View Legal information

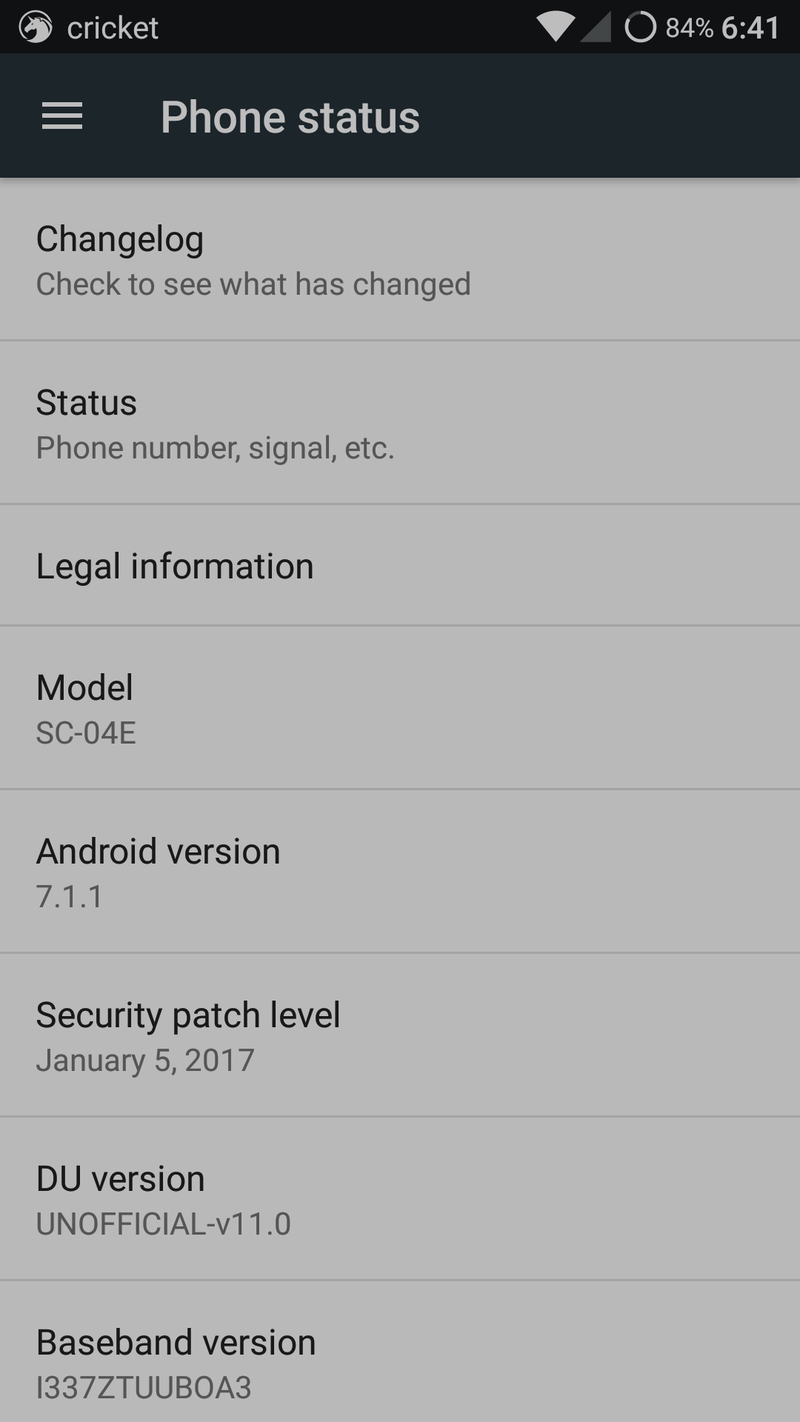[x=400, y=566]
